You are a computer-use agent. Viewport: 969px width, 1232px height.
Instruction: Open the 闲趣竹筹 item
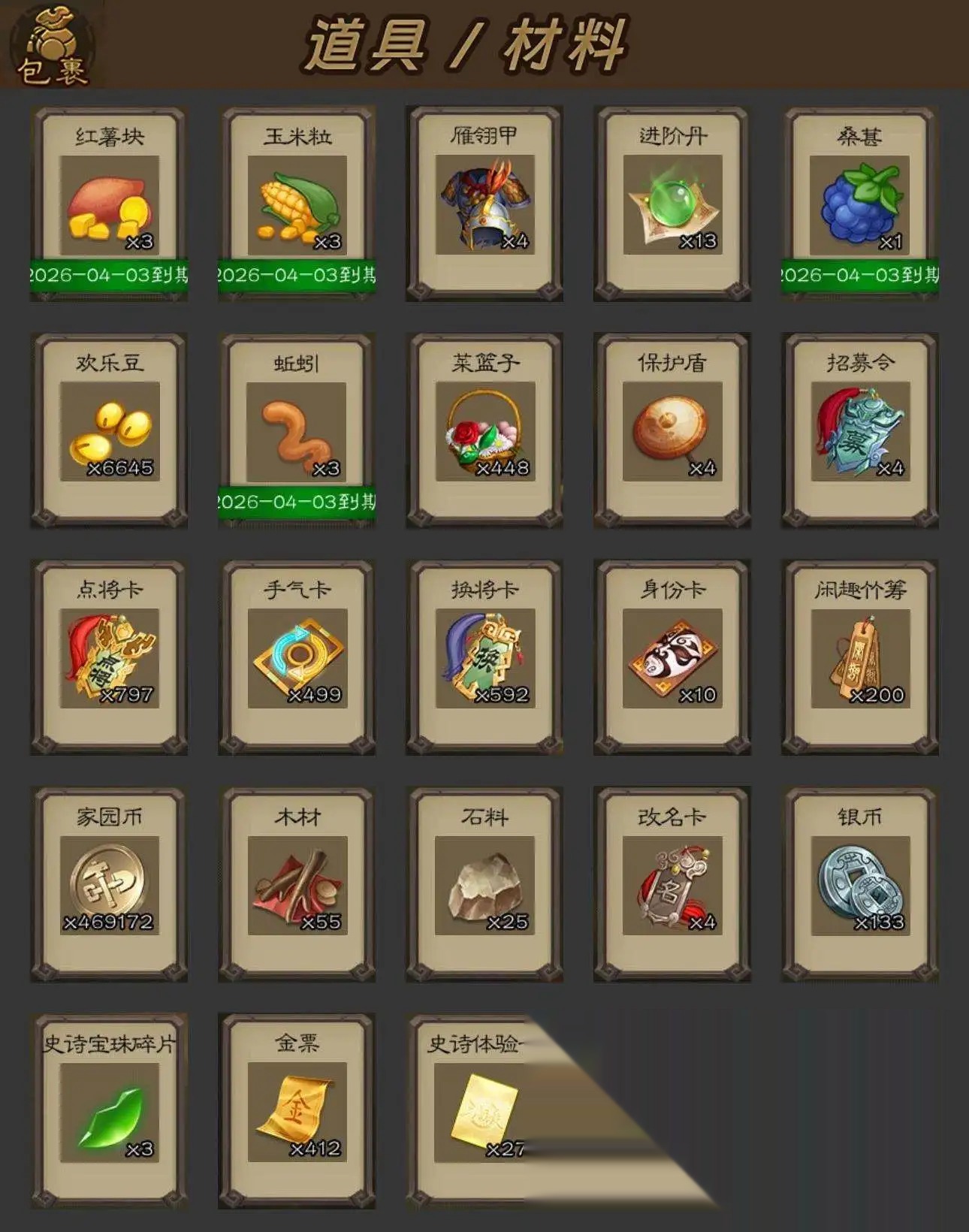tap(859, 658)
